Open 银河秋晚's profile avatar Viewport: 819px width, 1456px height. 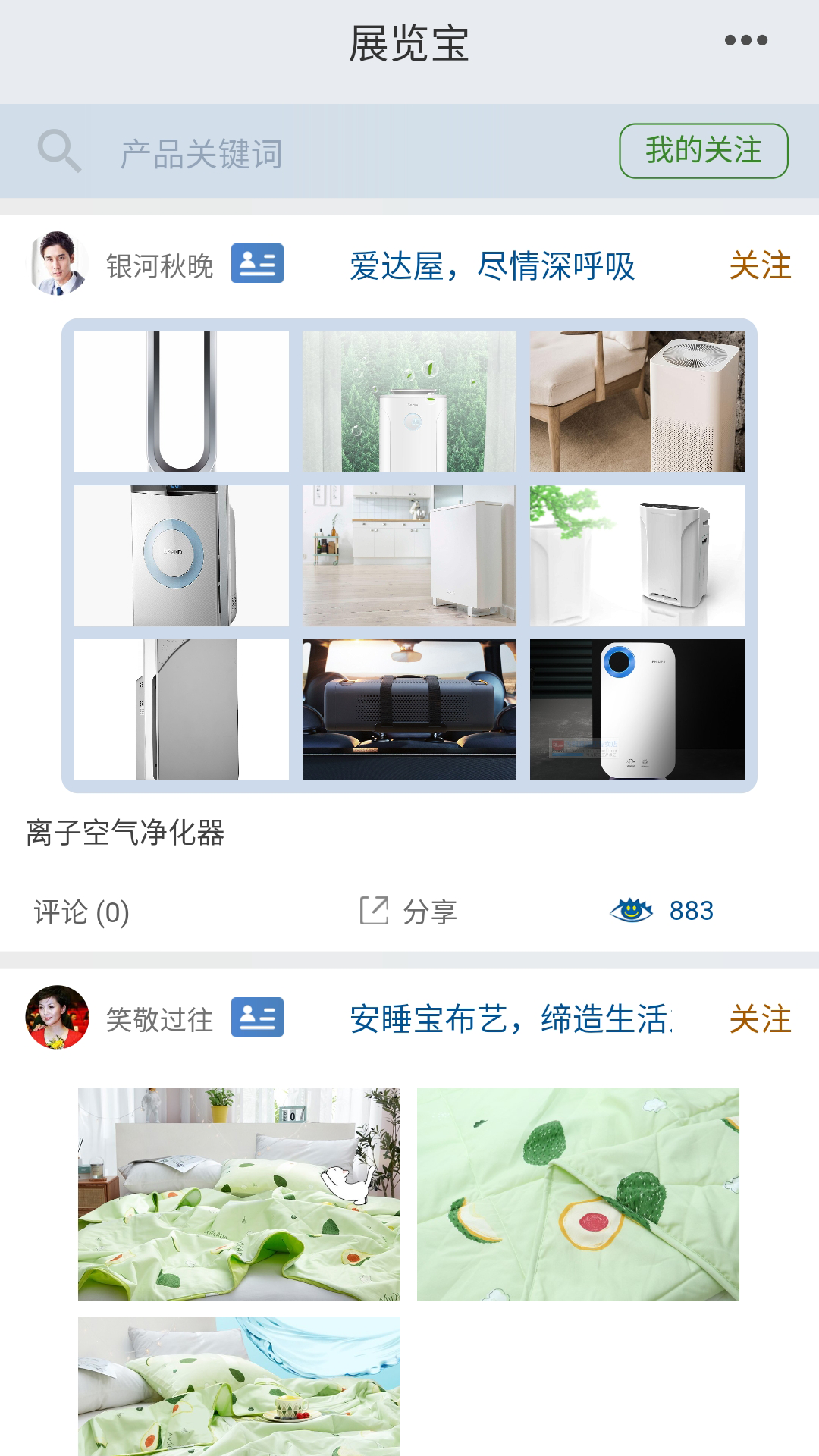coord(58,264)
